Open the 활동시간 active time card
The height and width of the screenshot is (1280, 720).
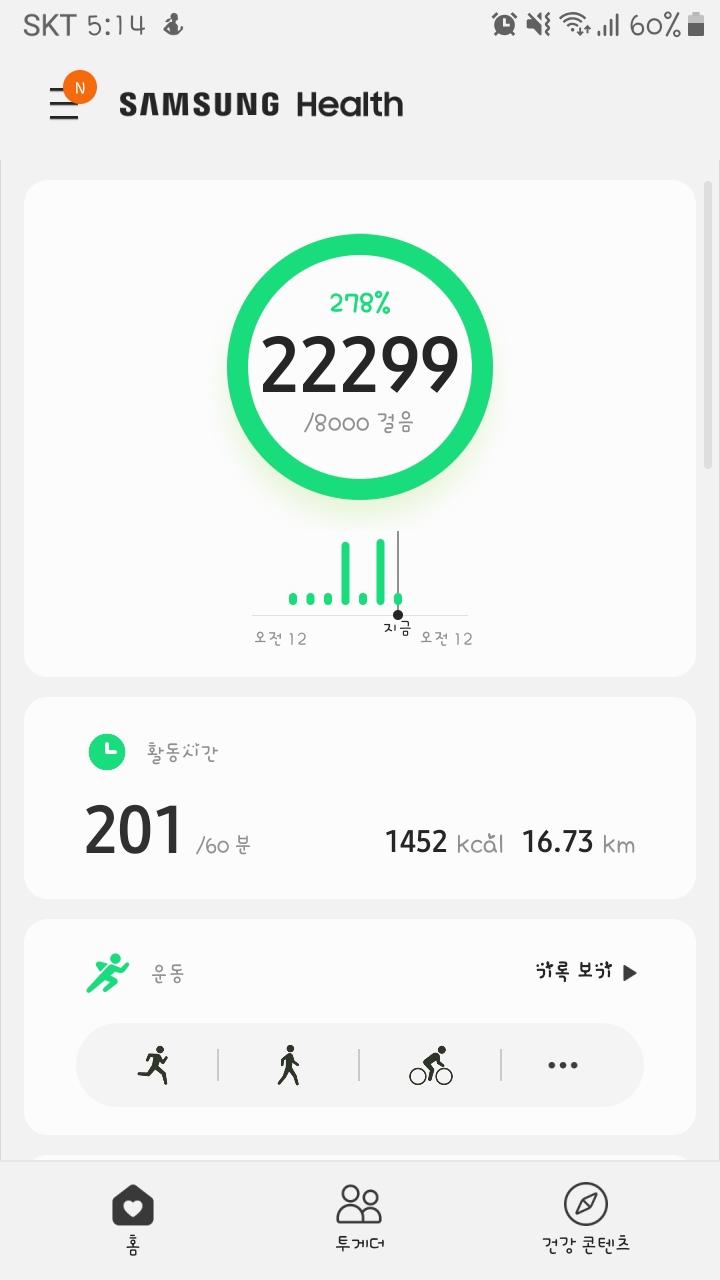360,798
